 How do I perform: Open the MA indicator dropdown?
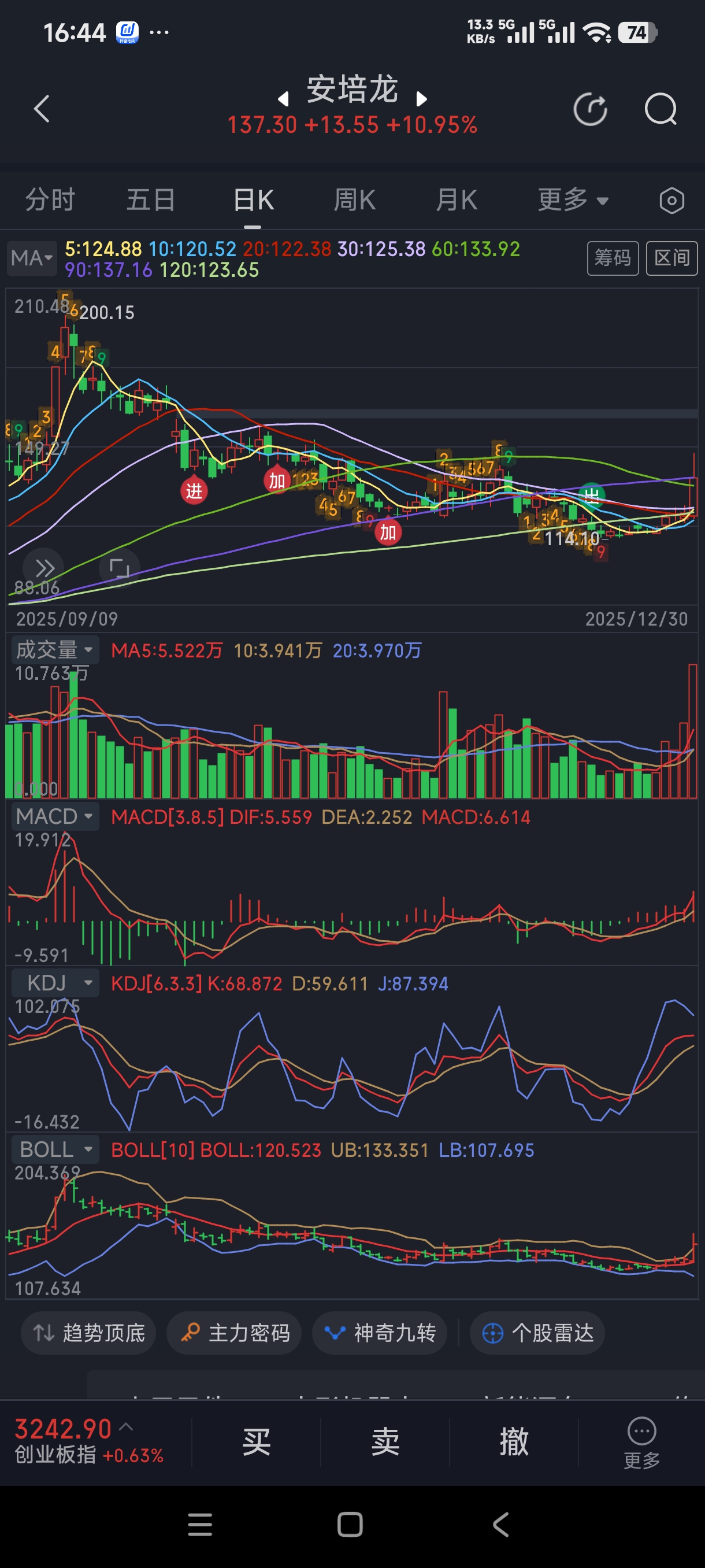click(32, 258)
